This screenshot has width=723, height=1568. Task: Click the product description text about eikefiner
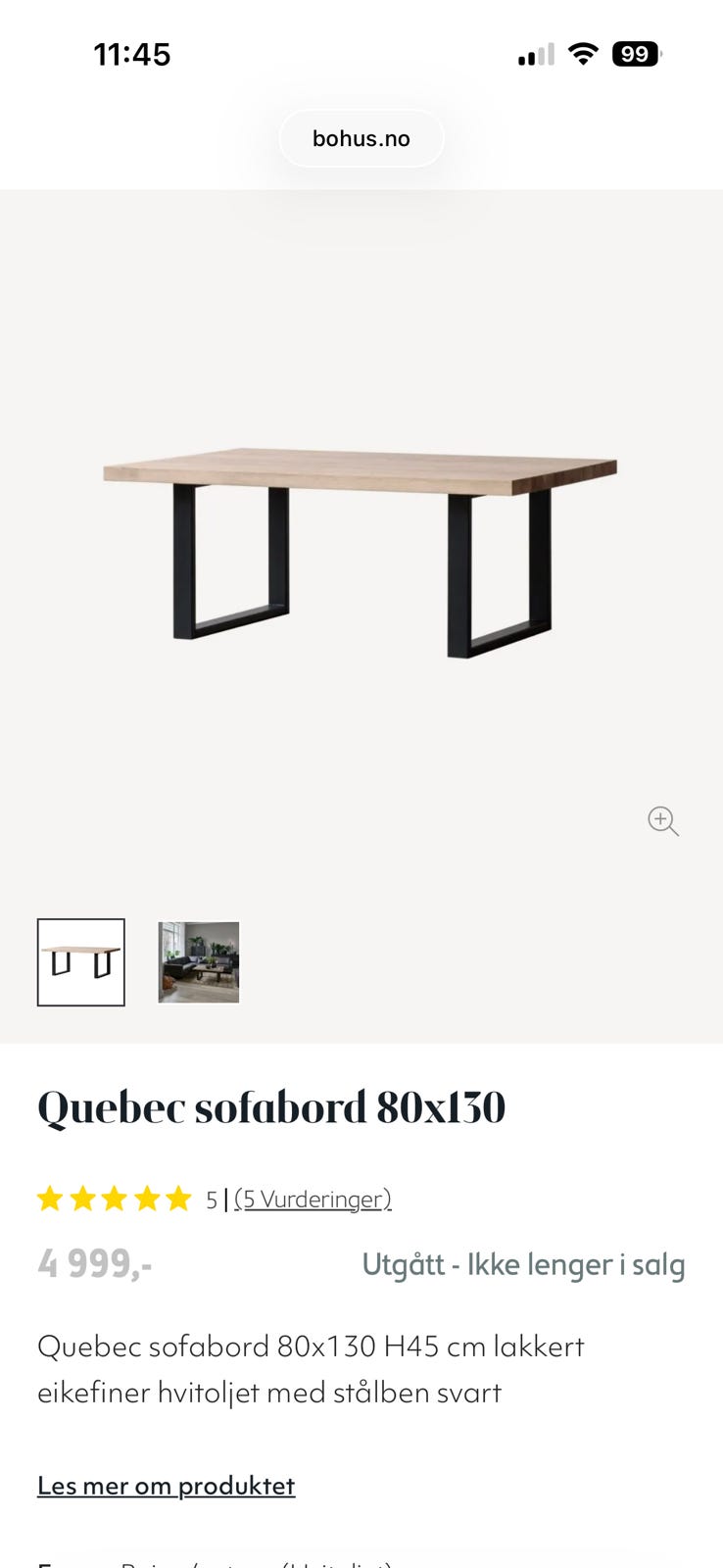(311, 1369)
